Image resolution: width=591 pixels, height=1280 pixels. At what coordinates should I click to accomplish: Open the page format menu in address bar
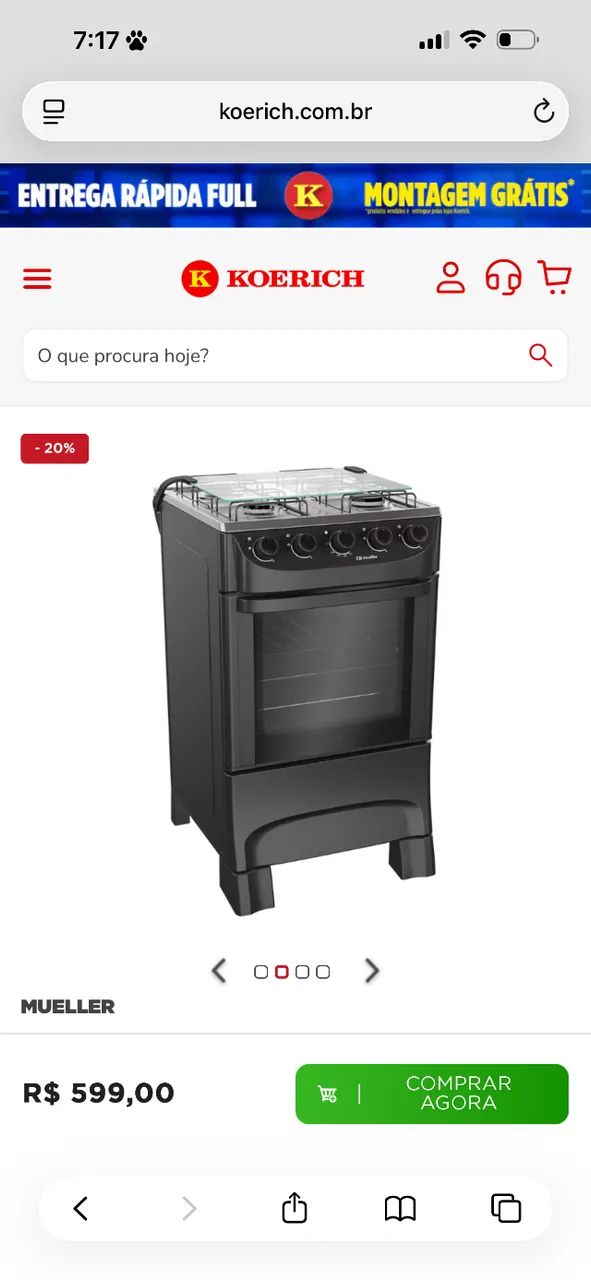[x=53, y=112]
